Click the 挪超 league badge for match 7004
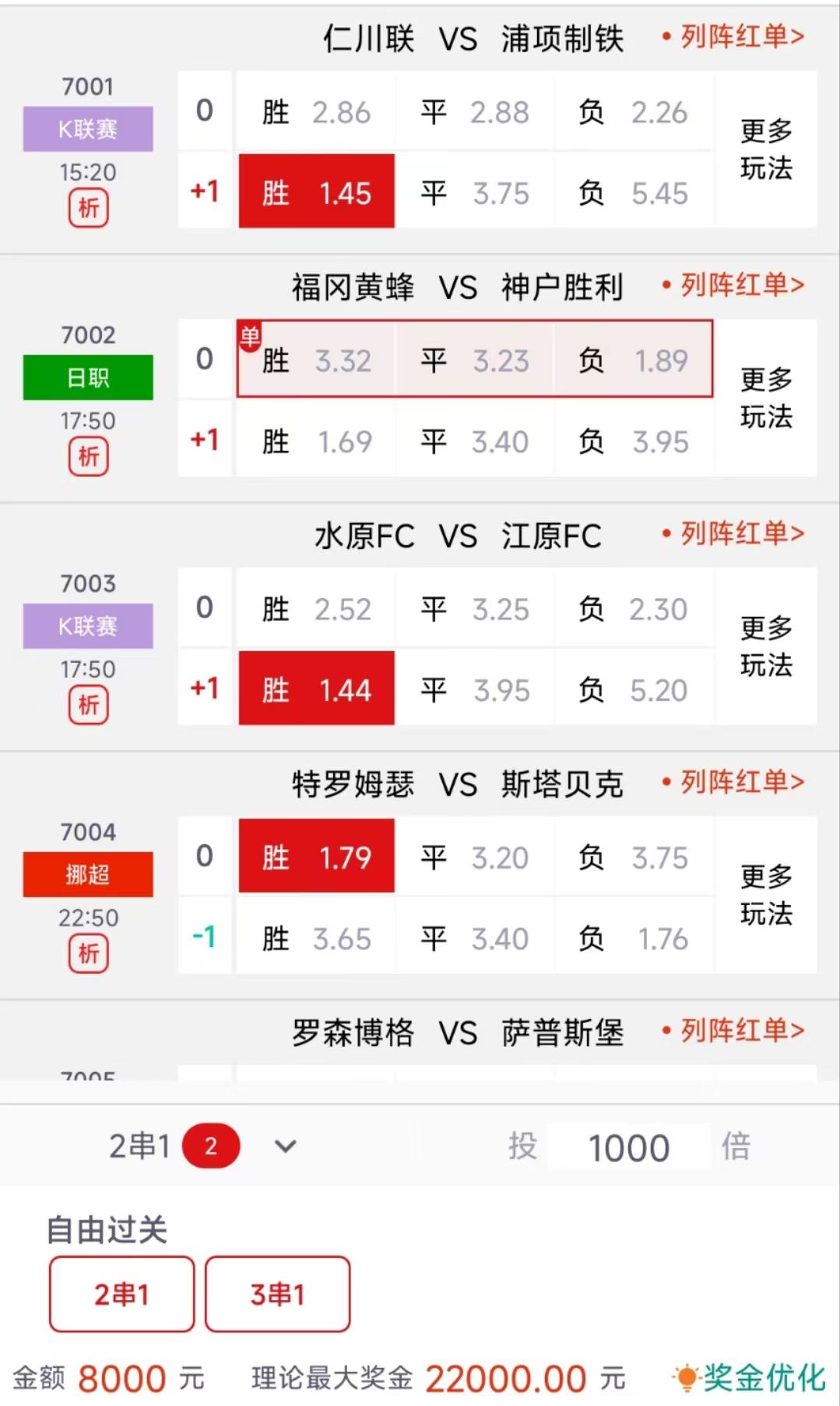The height and width of the screenshot is (1406, 840). tap(88, 874)
